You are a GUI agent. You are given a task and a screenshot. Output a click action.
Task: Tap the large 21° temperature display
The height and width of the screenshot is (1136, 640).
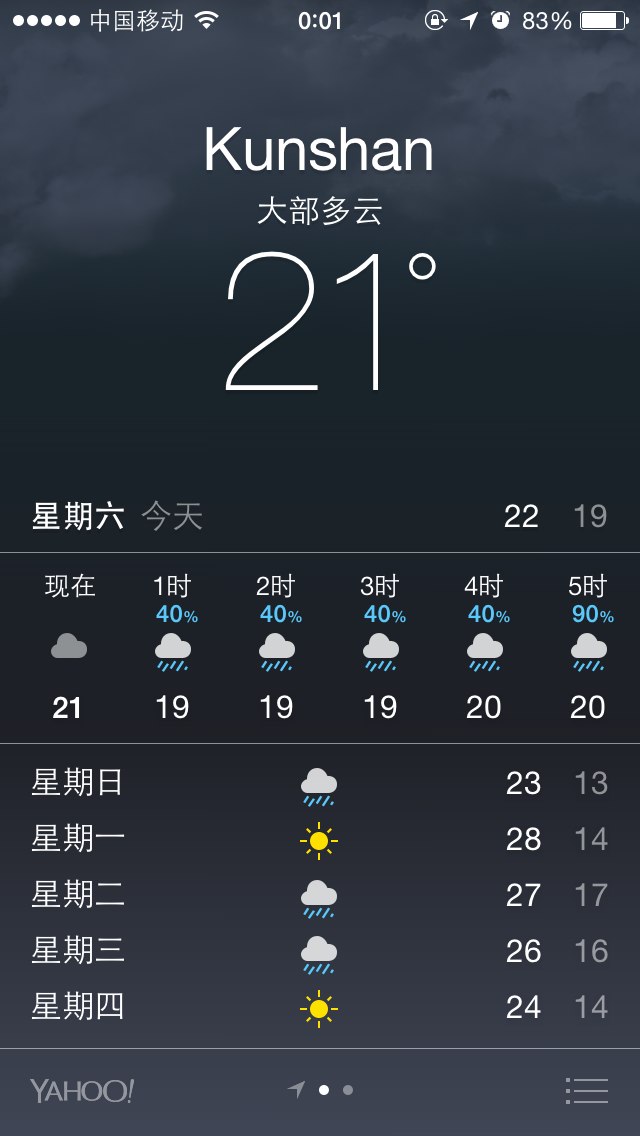tap(331, 322)
